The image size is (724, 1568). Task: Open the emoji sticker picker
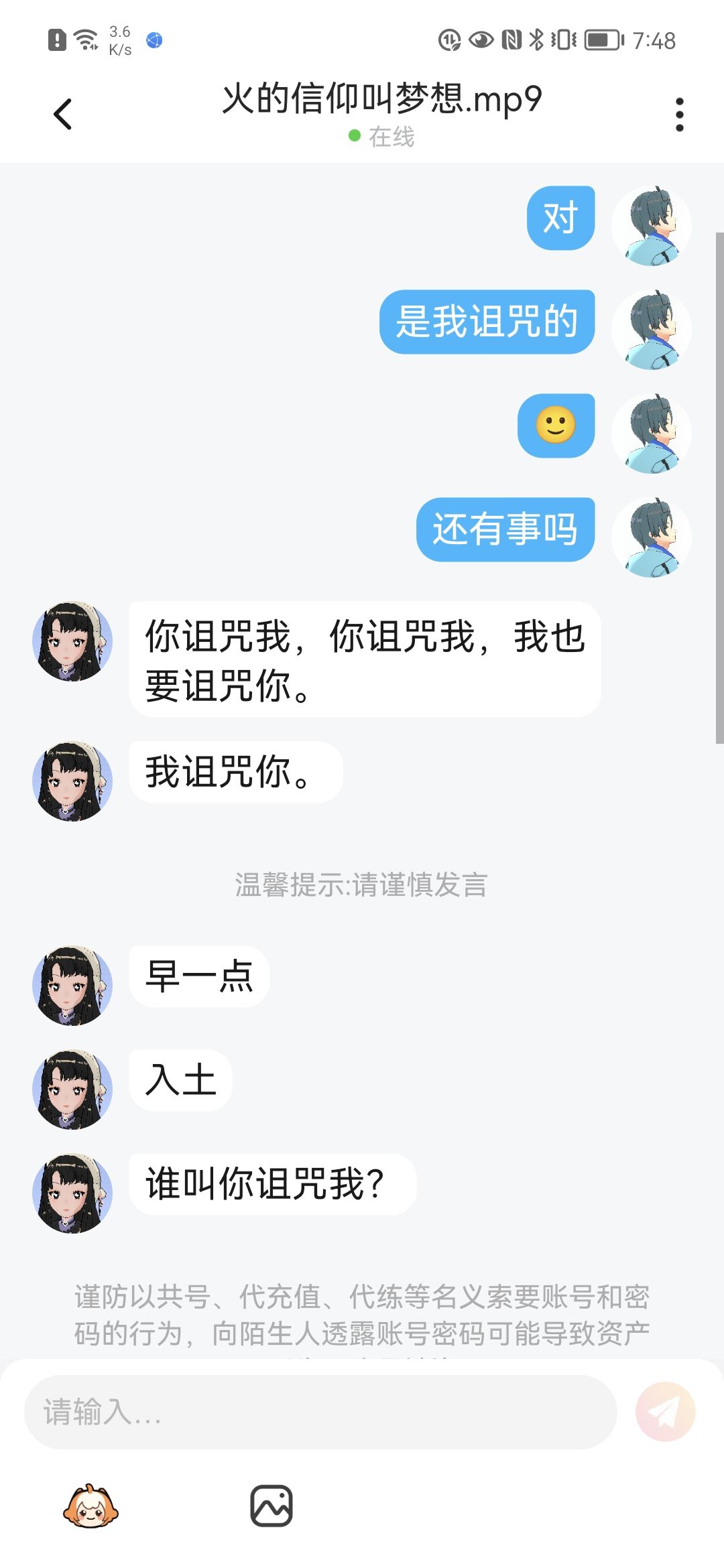click(x=90, y=1506)
